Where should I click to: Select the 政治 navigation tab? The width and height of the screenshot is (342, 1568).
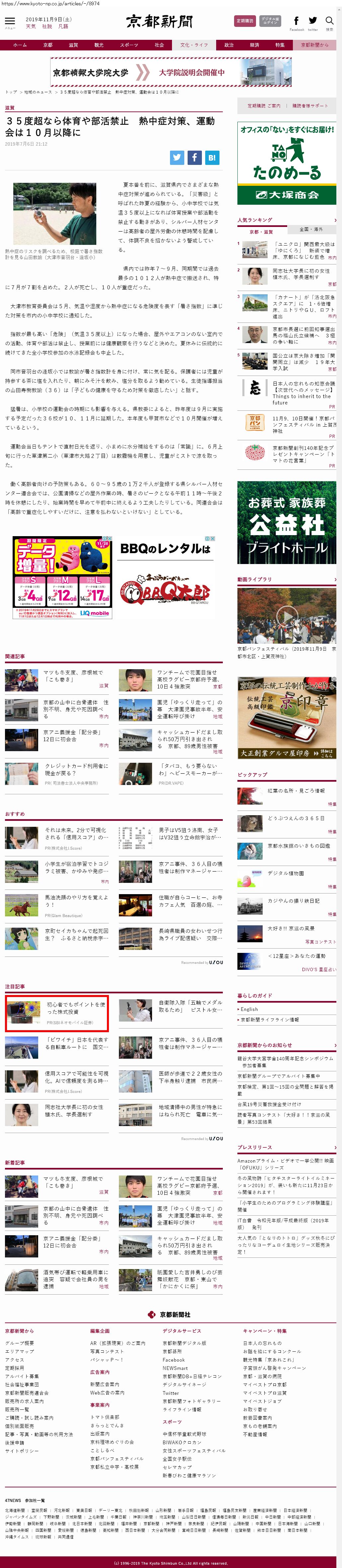[229, 45]
